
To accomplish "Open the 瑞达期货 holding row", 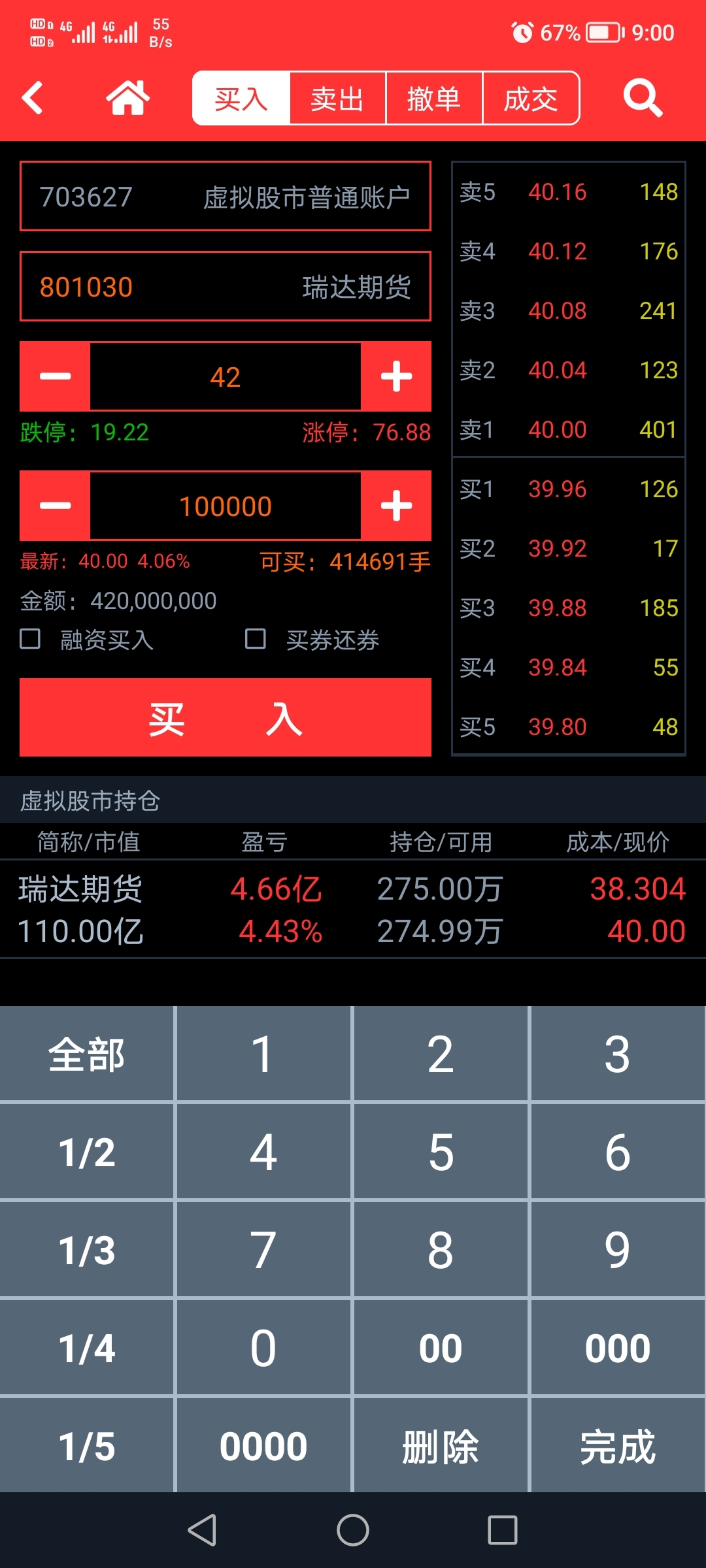I will pos(353,909).
